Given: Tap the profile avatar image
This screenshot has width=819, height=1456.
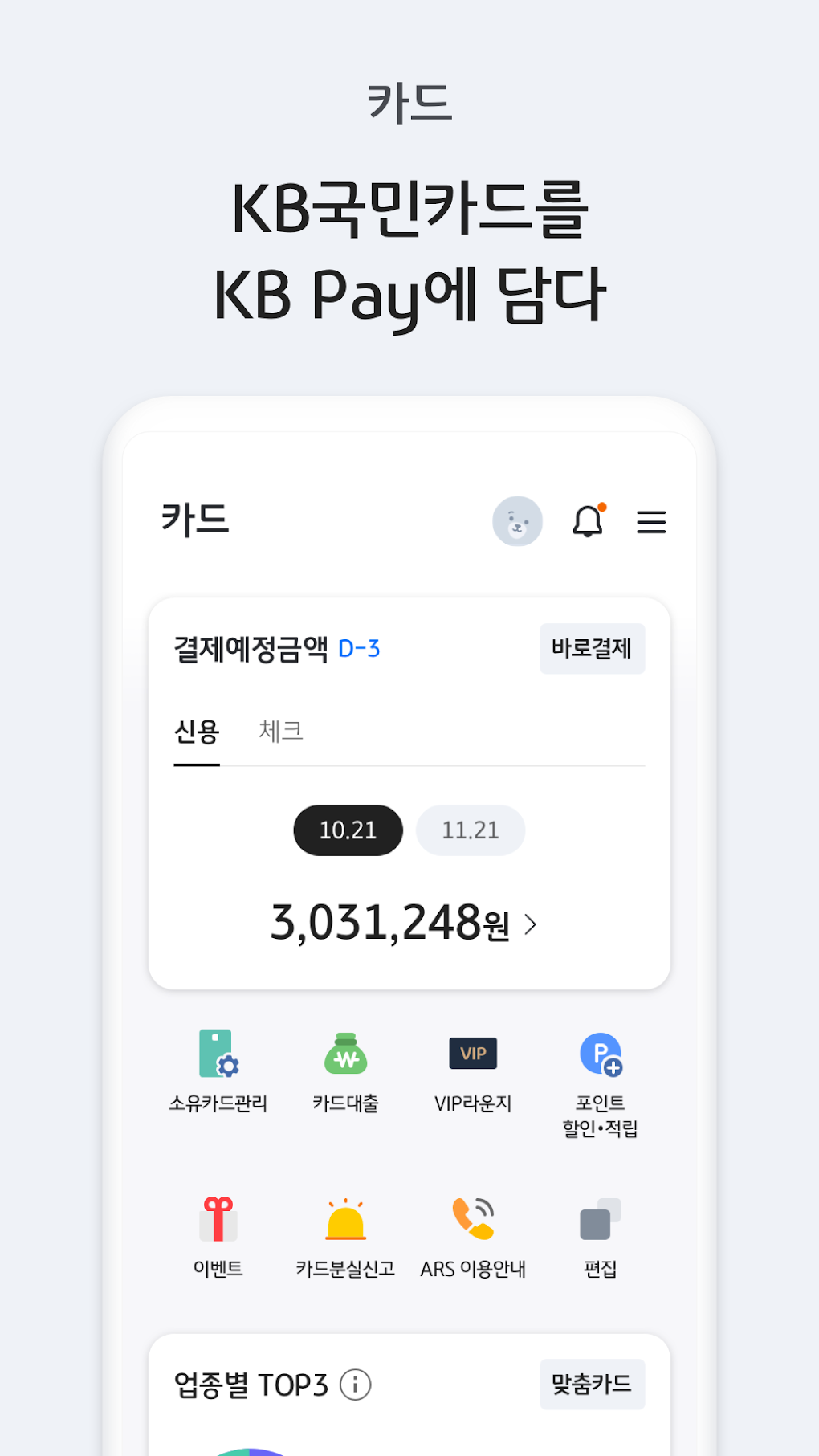Looking at the screenshot, I should coord(518,521).
